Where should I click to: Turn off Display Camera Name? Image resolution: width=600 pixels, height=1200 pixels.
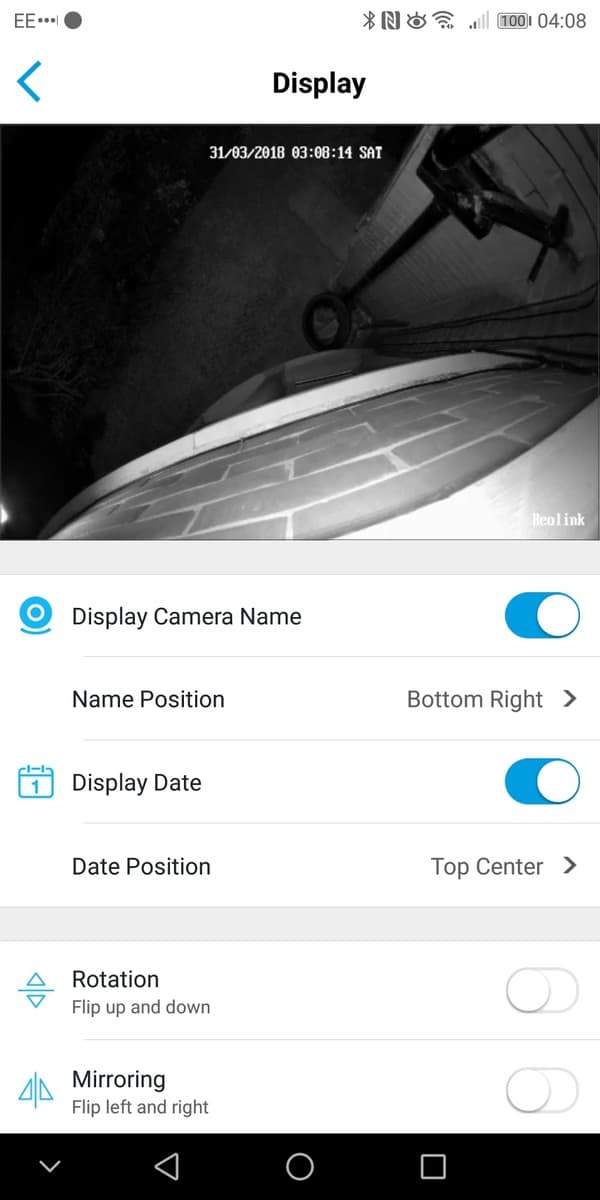coord(541,616)
